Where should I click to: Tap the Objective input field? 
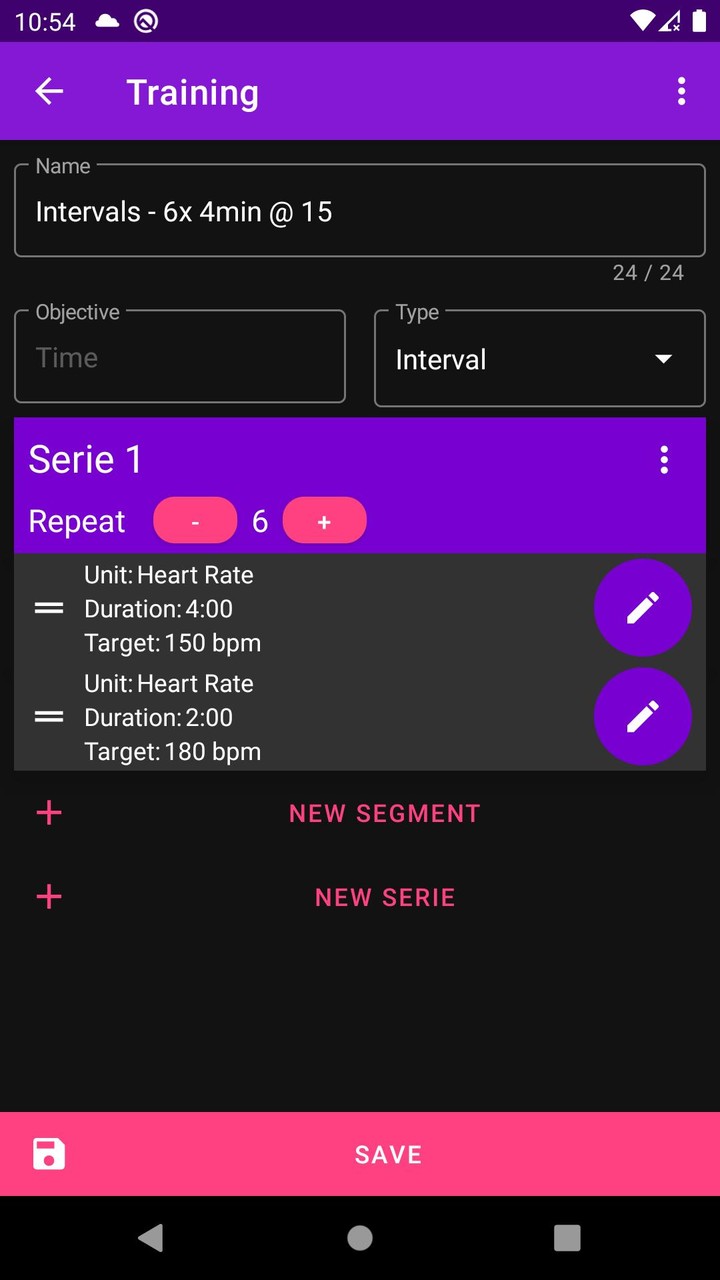180,358
